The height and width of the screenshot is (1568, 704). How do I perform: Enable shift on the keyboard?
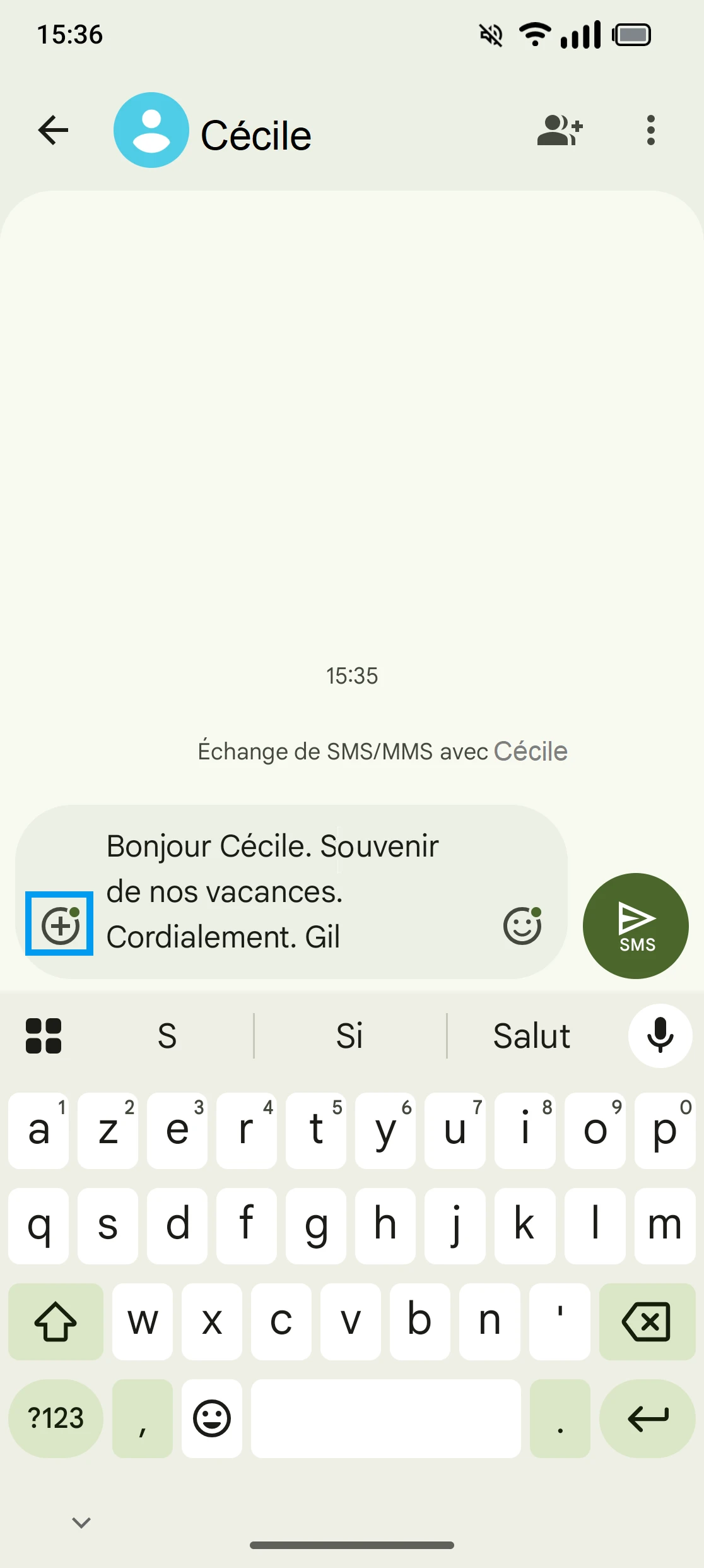tap(56, 1321)
